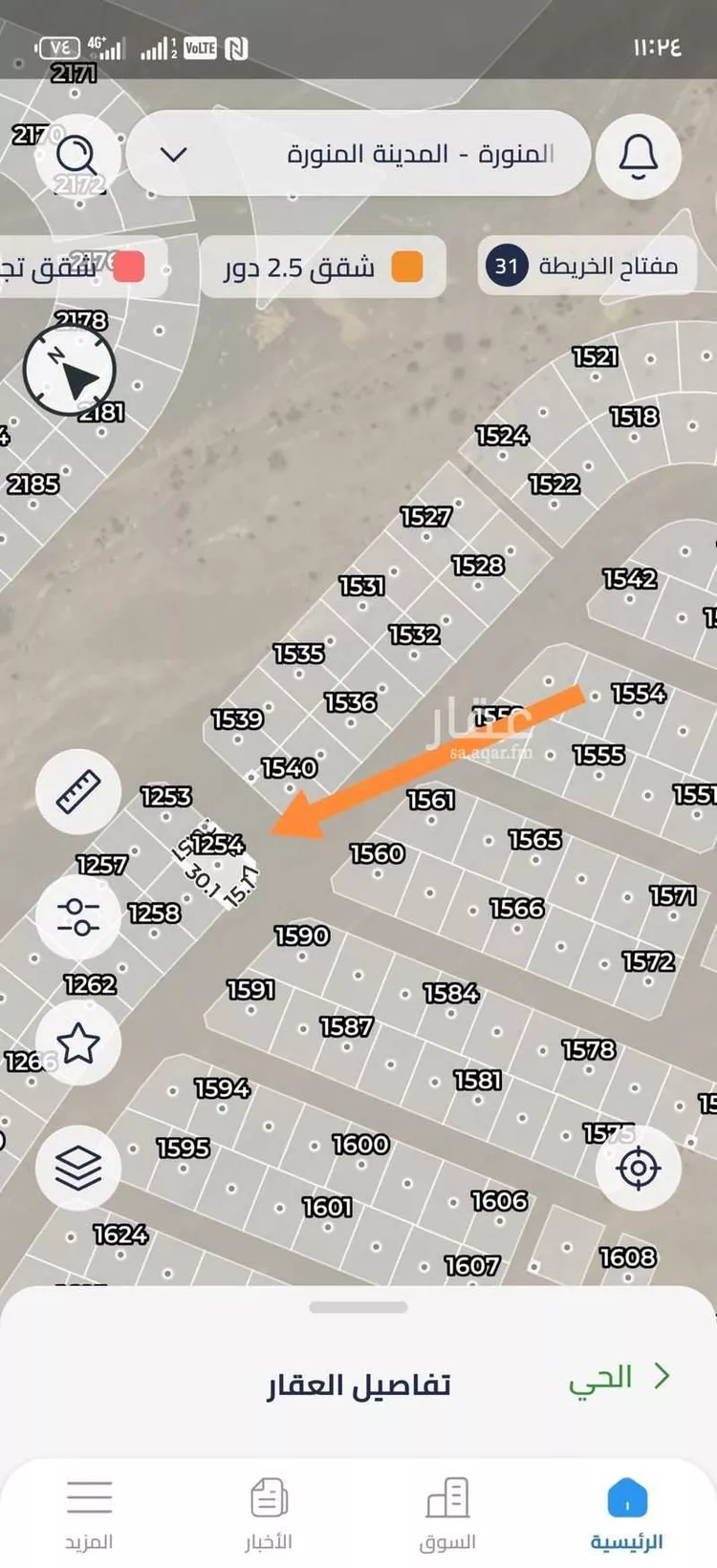Open the filter sliders button
The width and height of the screenshot is (717, 1568).
pos(78,915)
